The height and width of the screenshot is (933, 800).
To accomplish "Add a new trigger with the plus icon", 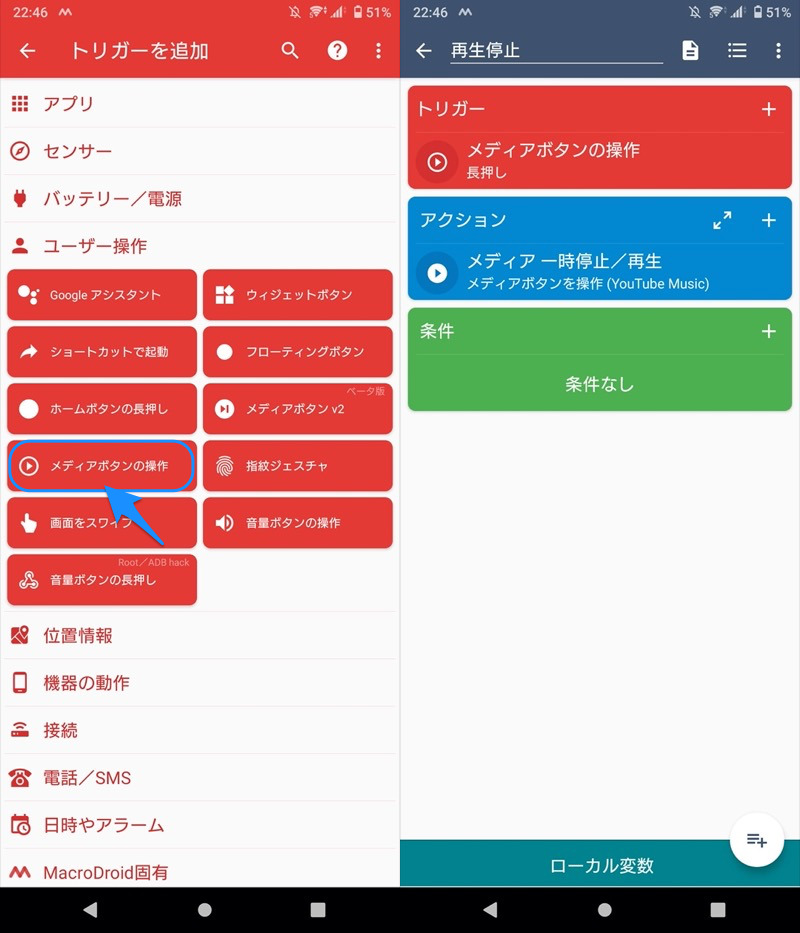I will point(768,110).
